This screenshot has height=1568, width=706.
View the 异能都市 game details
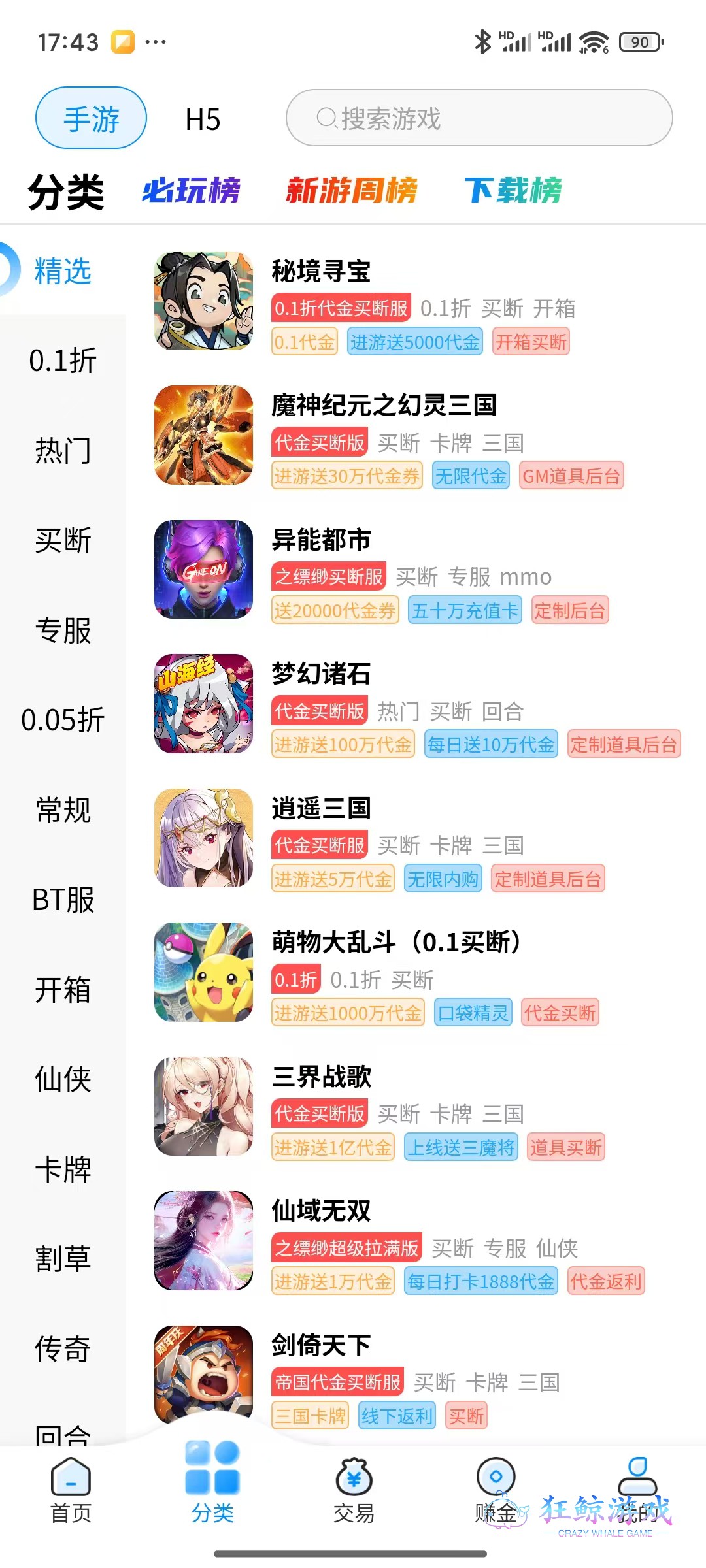[x=321, y=540]
